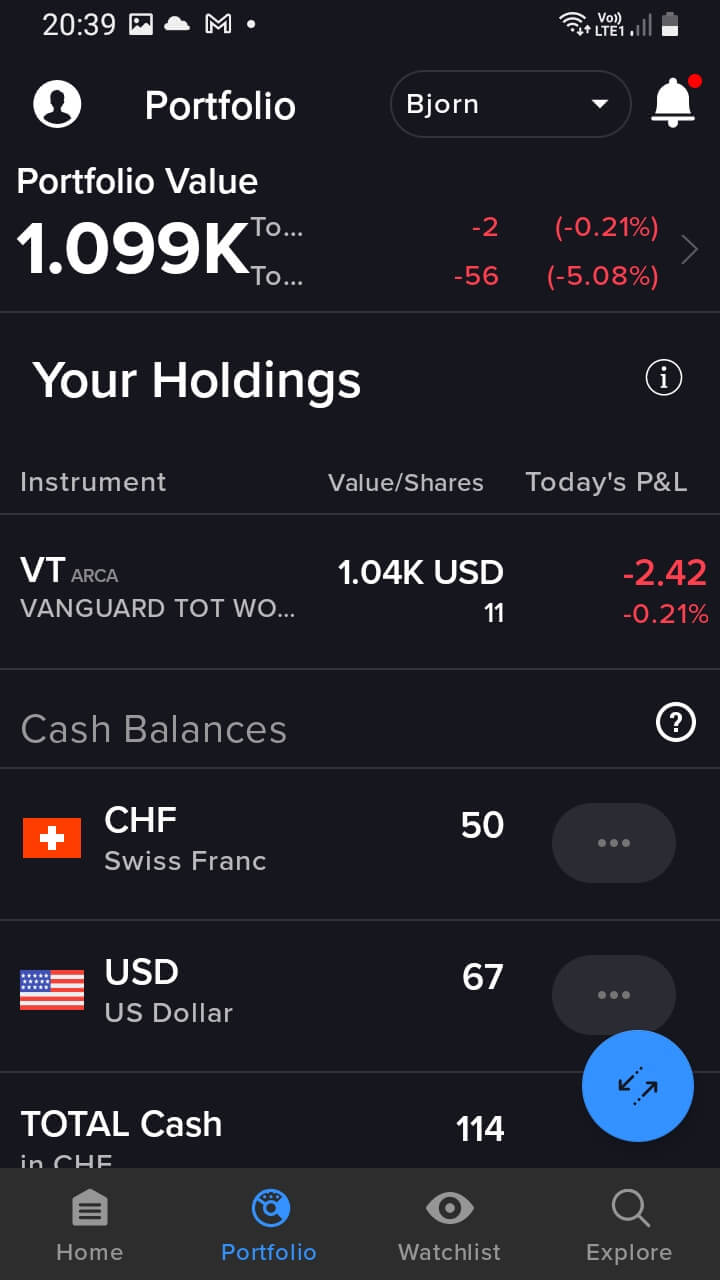Open the profile avatar icon
The height and width of the screenshot is (1280, 720).
[x=57, y=104]
